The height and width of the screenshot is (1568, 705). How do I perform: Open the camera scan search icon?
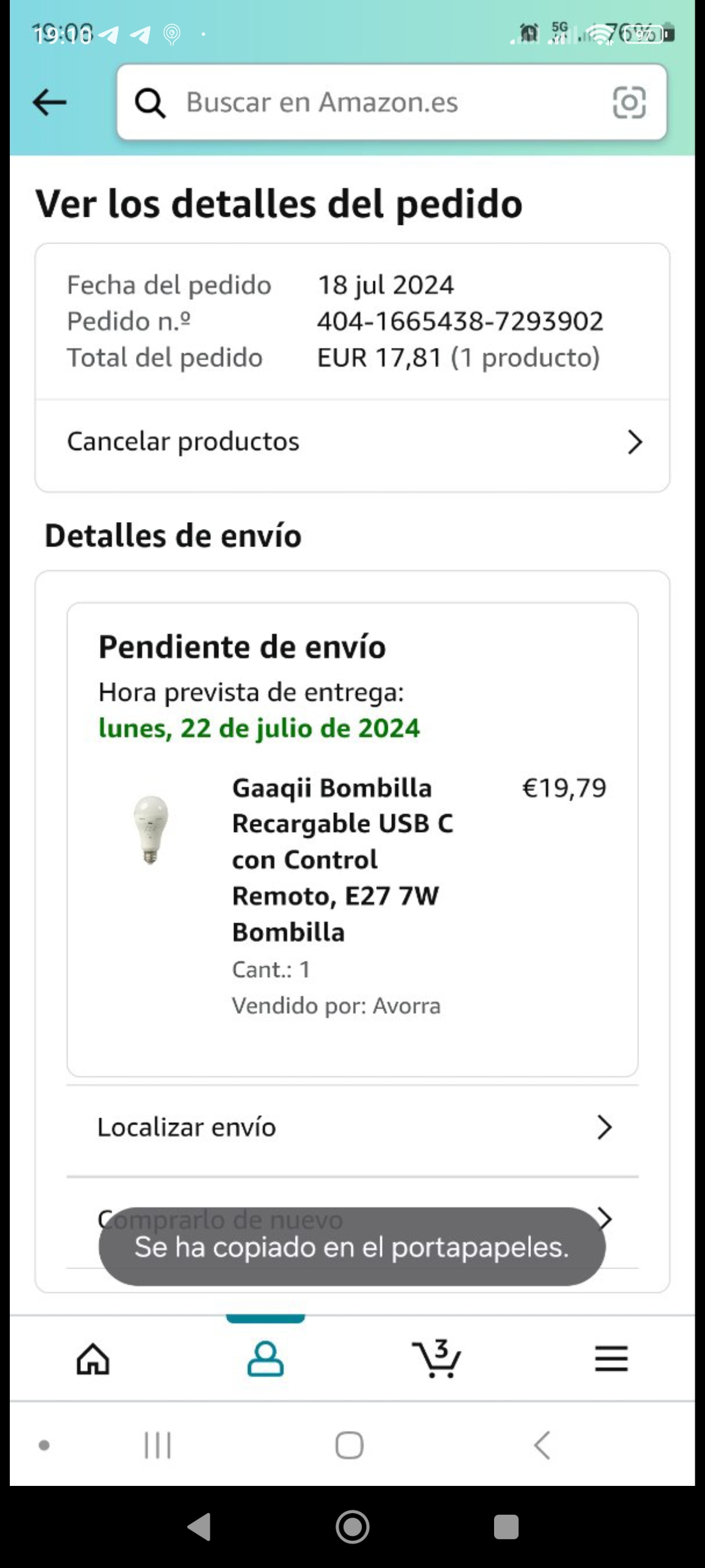tap(628, 102)
